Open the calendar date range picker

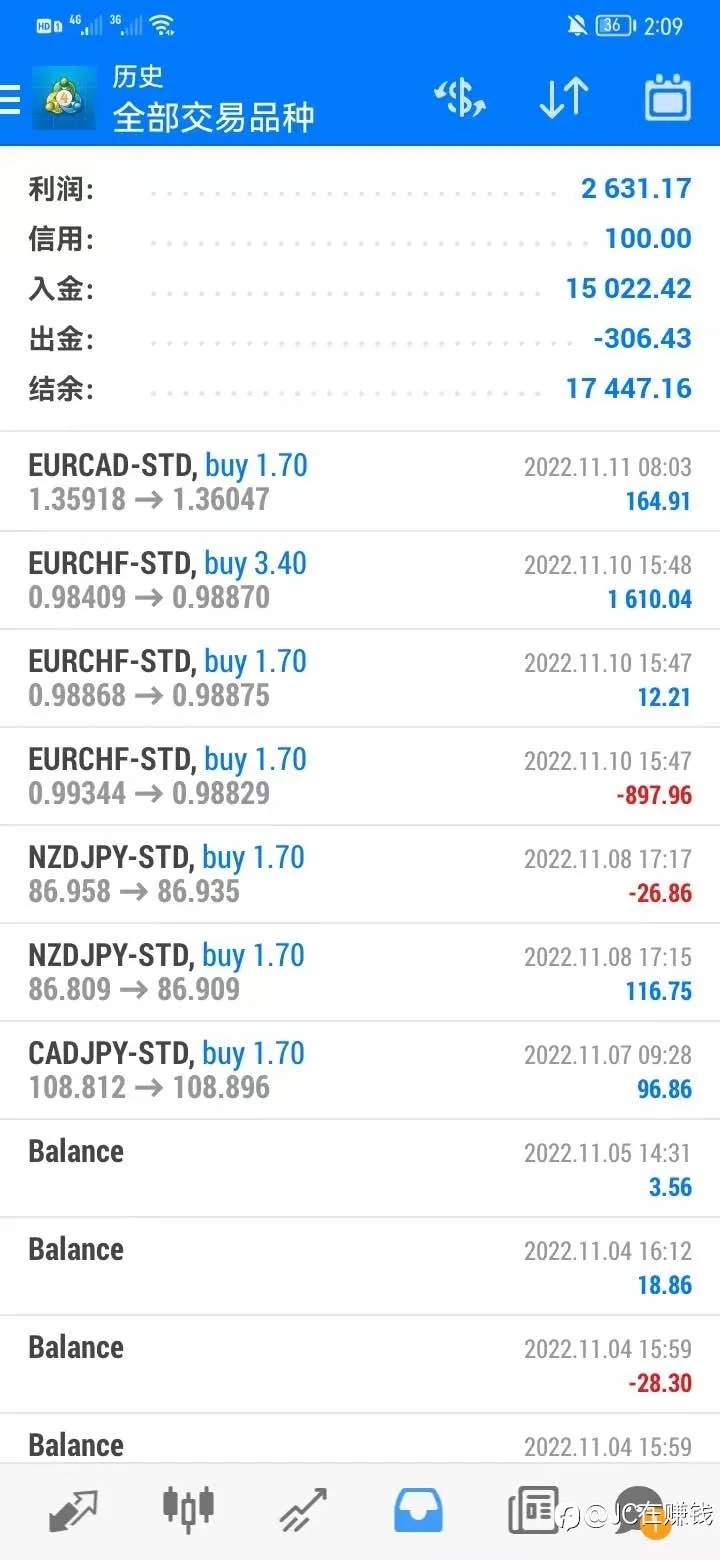click(x=668, y=98)
